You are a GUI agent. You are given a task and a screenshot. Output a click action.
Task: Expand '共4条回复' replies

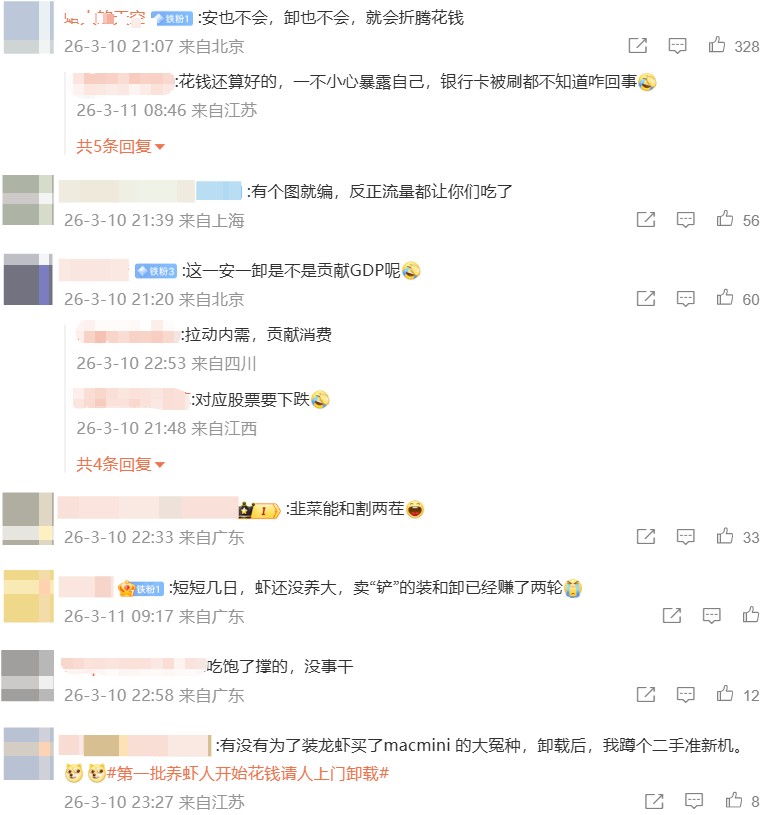[x=120, y=464]
